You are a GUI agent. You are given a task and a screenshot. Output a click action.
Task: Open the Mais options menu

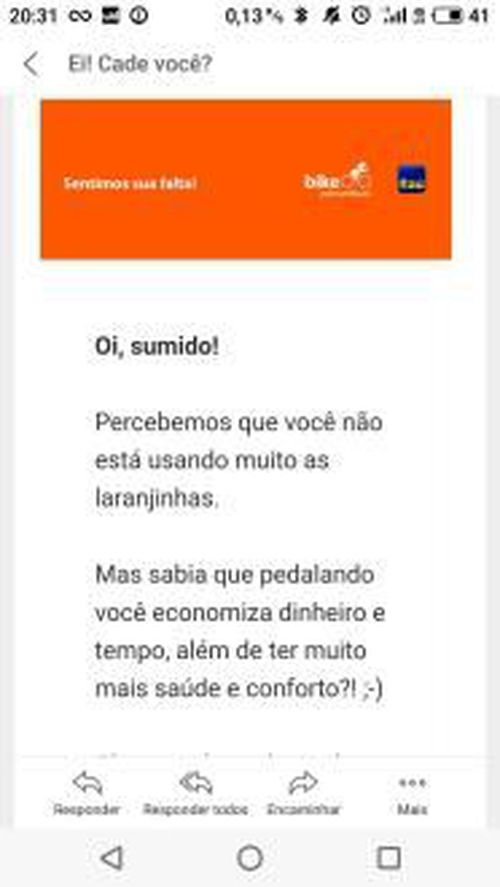click(x=412, y=794)
